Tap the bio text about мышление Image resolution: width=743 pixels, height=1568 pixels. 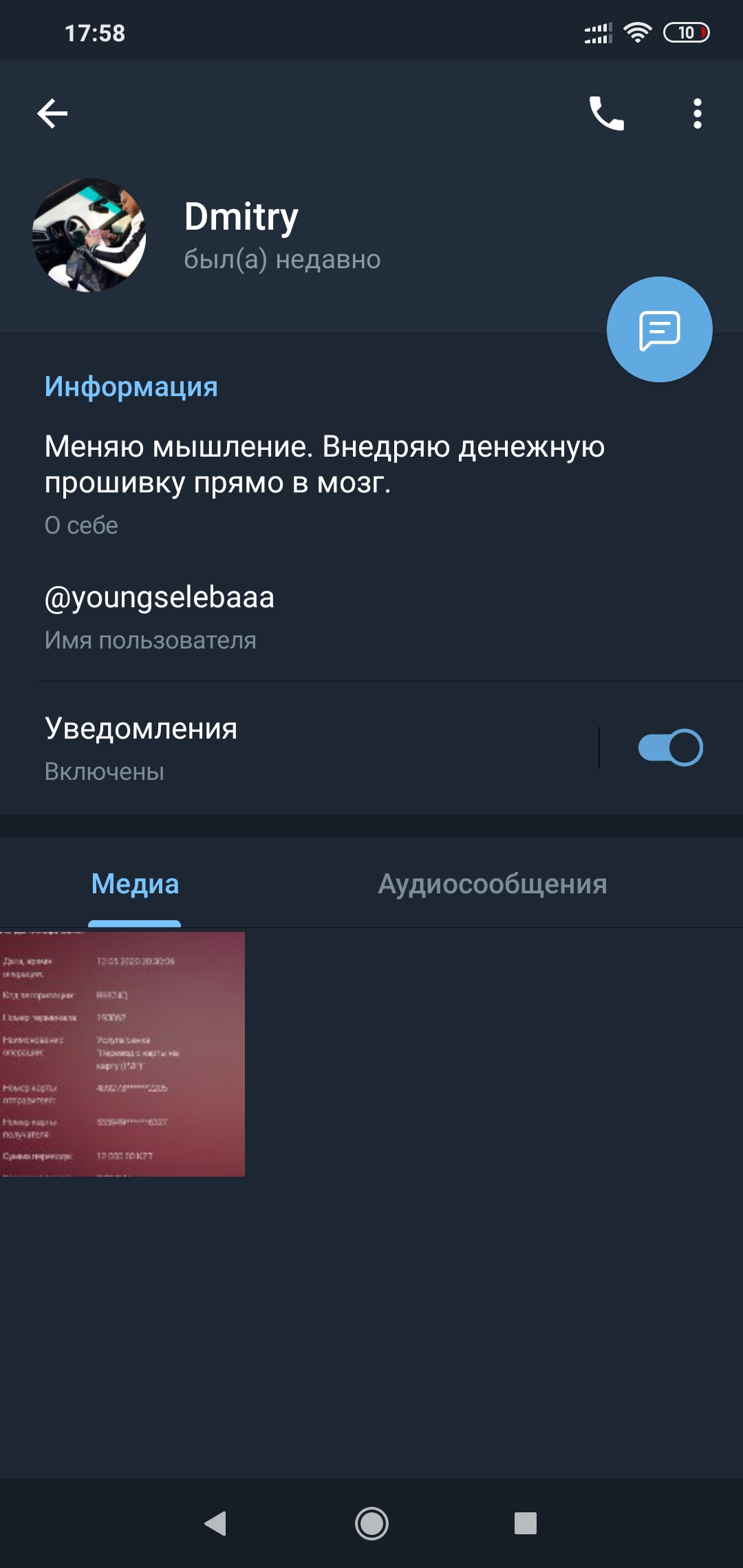325,464
